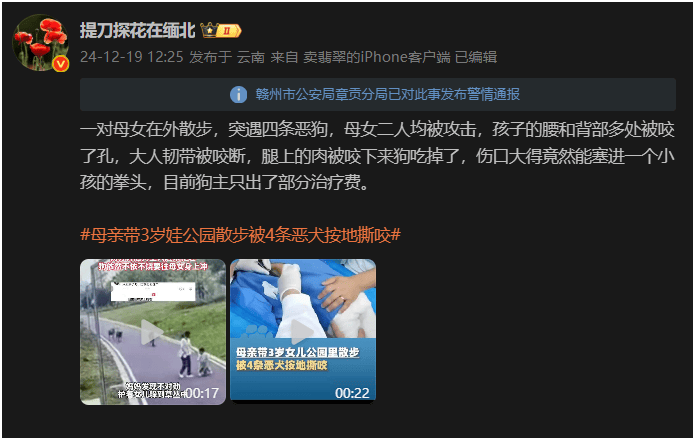
Task: Open username 提刀探花在缅北 profile
Action: pyautogui.click(x=137, y=30)
